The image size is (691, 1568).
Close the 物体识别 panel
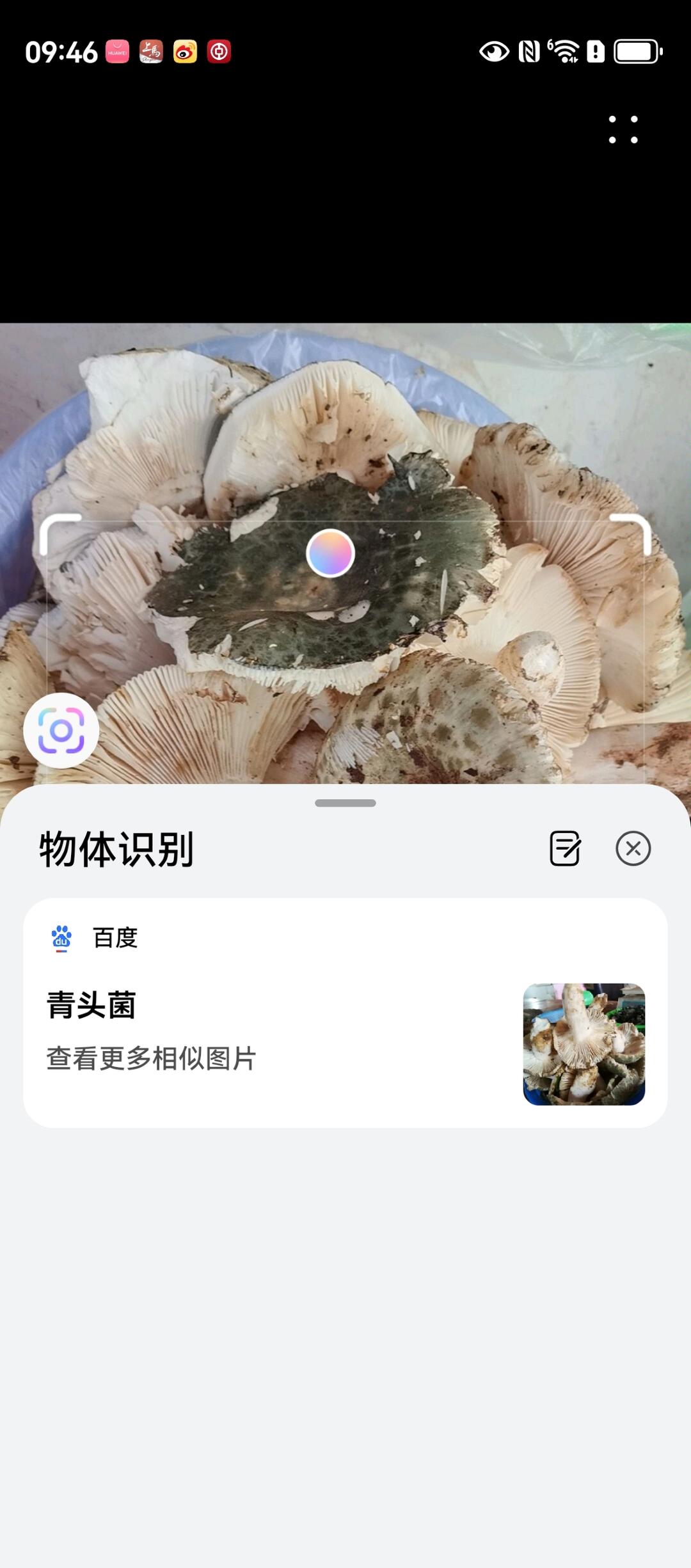[633, 848]
